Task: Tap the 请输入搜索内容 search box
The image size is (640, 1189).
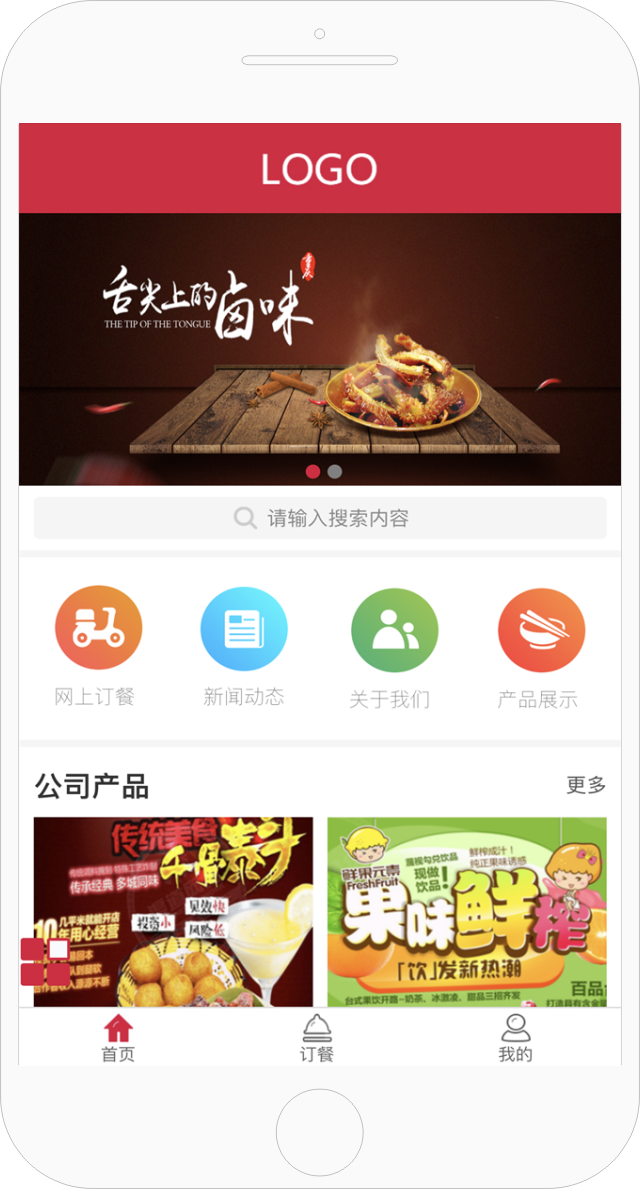Action: [x=320, y=518]
